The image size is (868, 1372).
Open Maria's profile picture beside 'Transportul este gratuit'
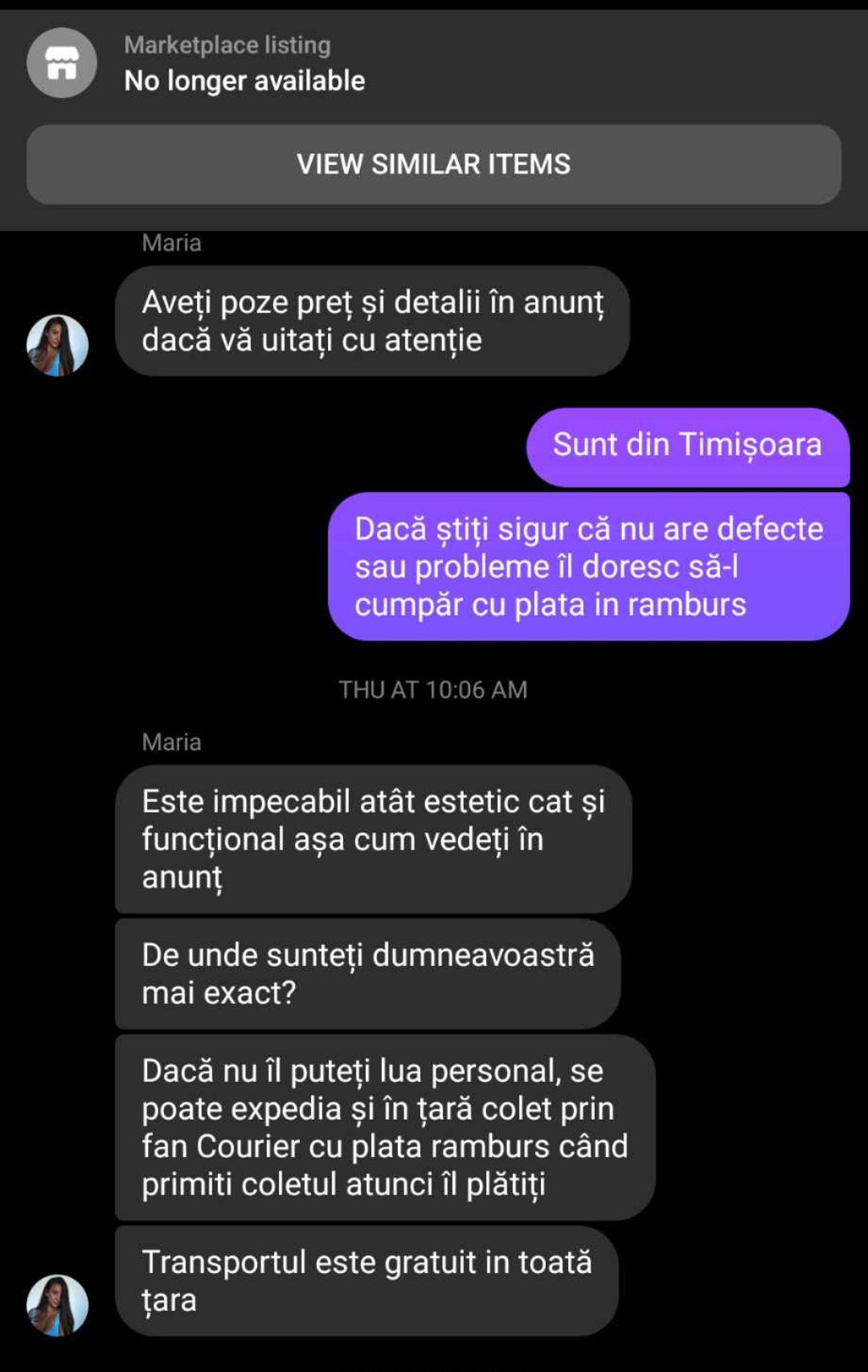(x=57, y=1304)
